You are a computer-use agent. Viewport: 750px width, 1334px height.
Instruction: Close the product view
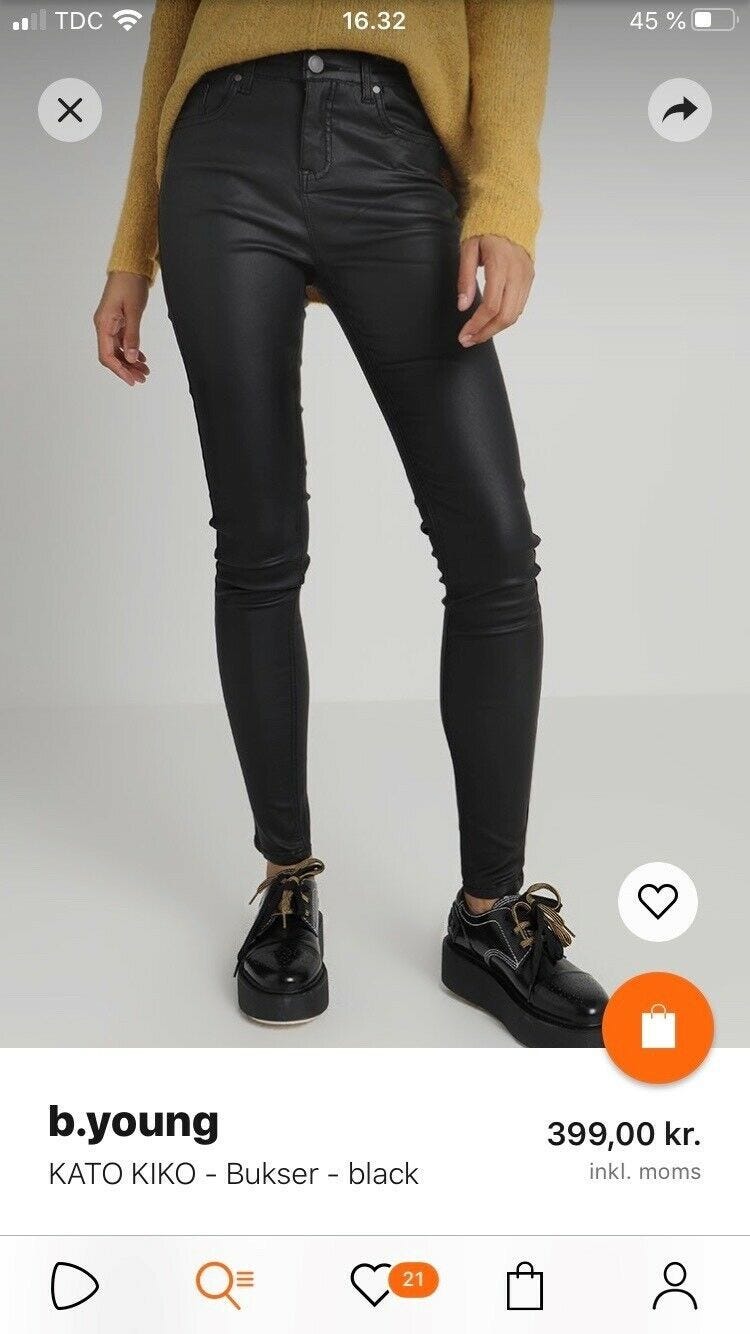[70, 109]
